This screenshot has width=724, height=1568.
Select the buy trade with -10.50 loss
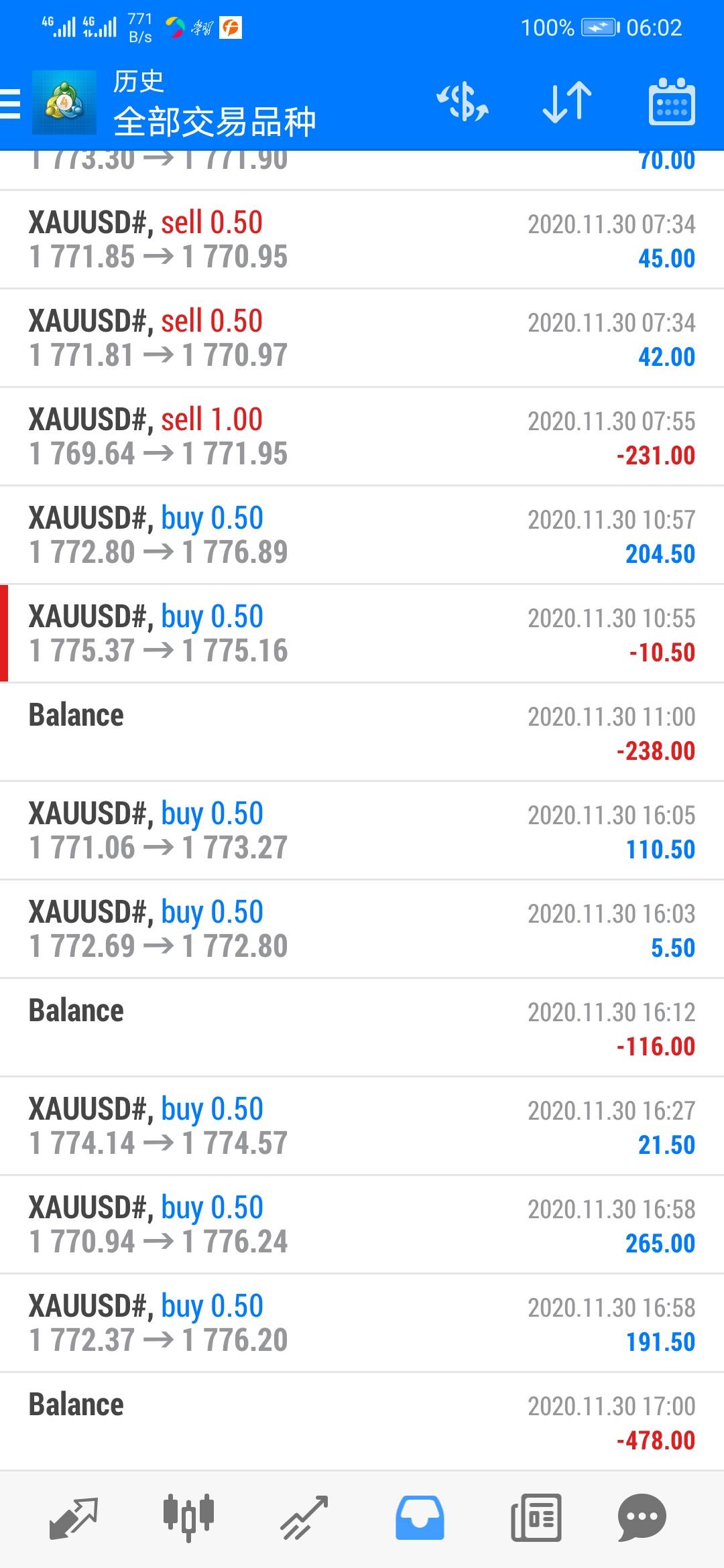pos(362,634)
